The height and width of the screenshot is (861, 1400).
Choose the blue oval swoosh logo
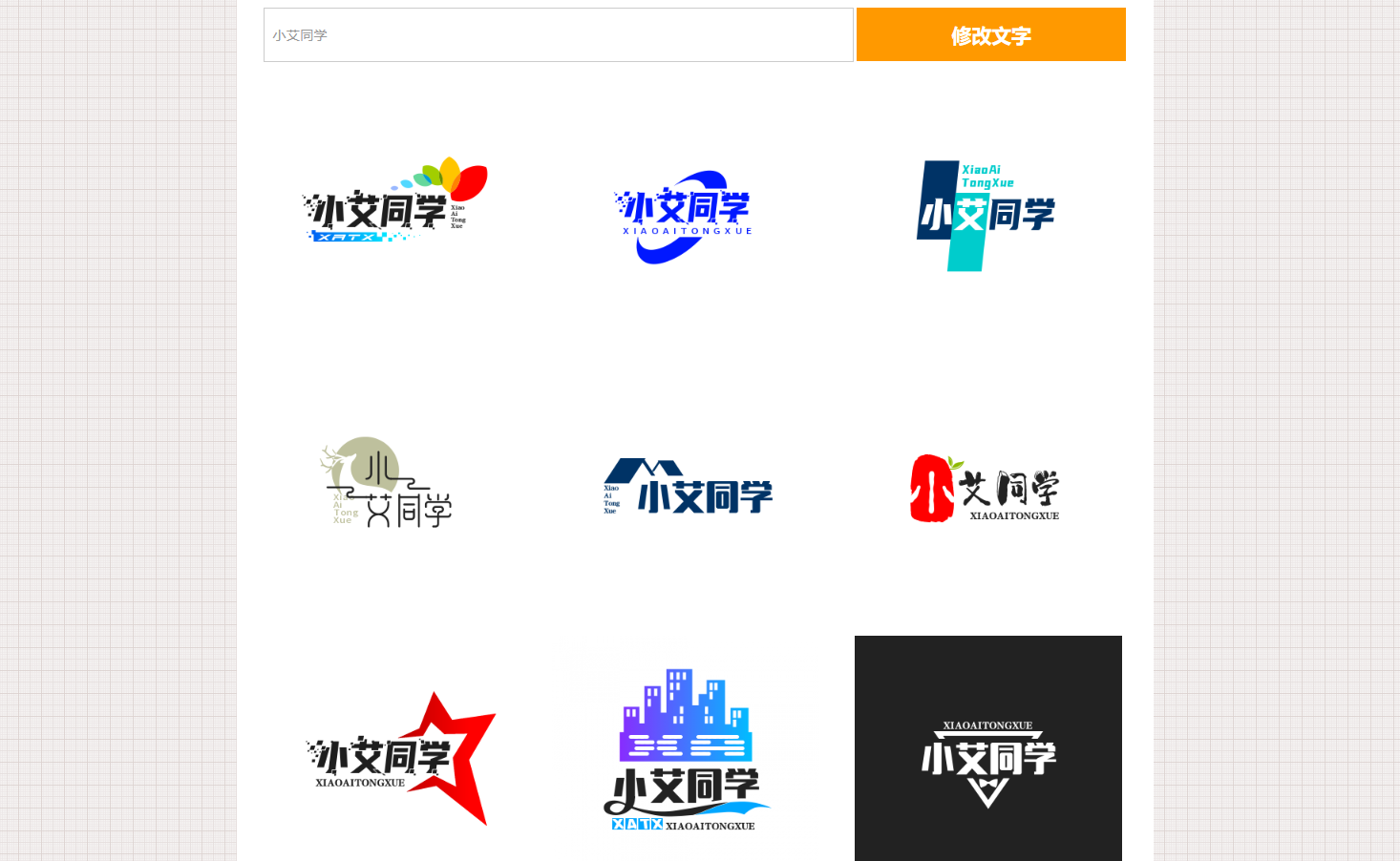point(684,217)
